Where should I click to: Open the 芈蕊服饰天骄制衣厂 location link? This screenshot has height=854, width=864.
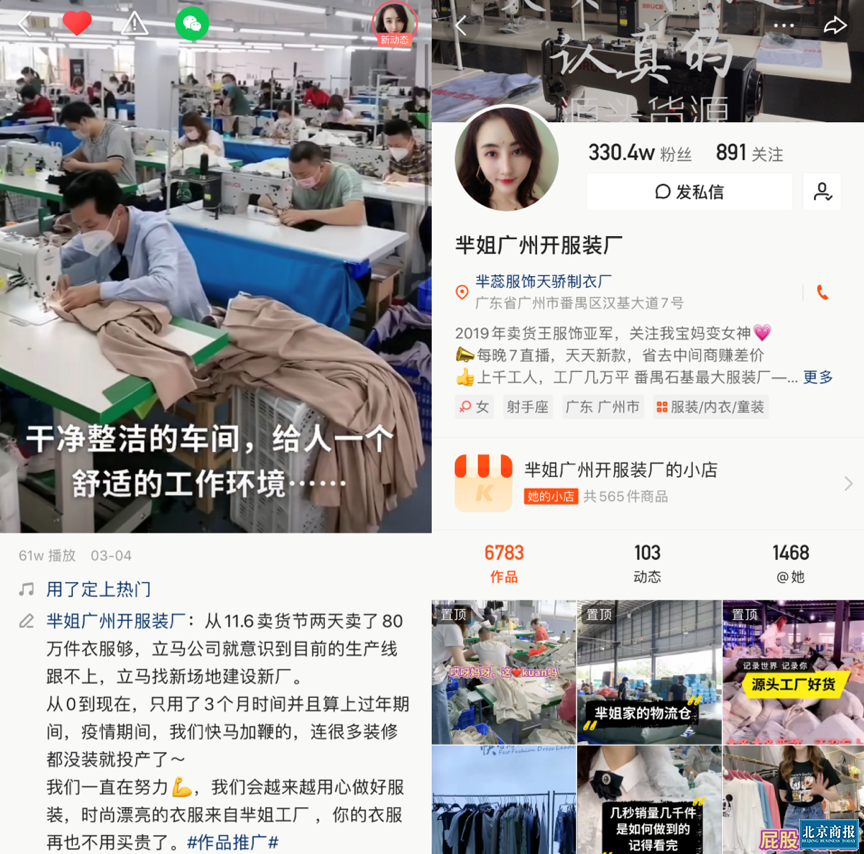(544, 282)
